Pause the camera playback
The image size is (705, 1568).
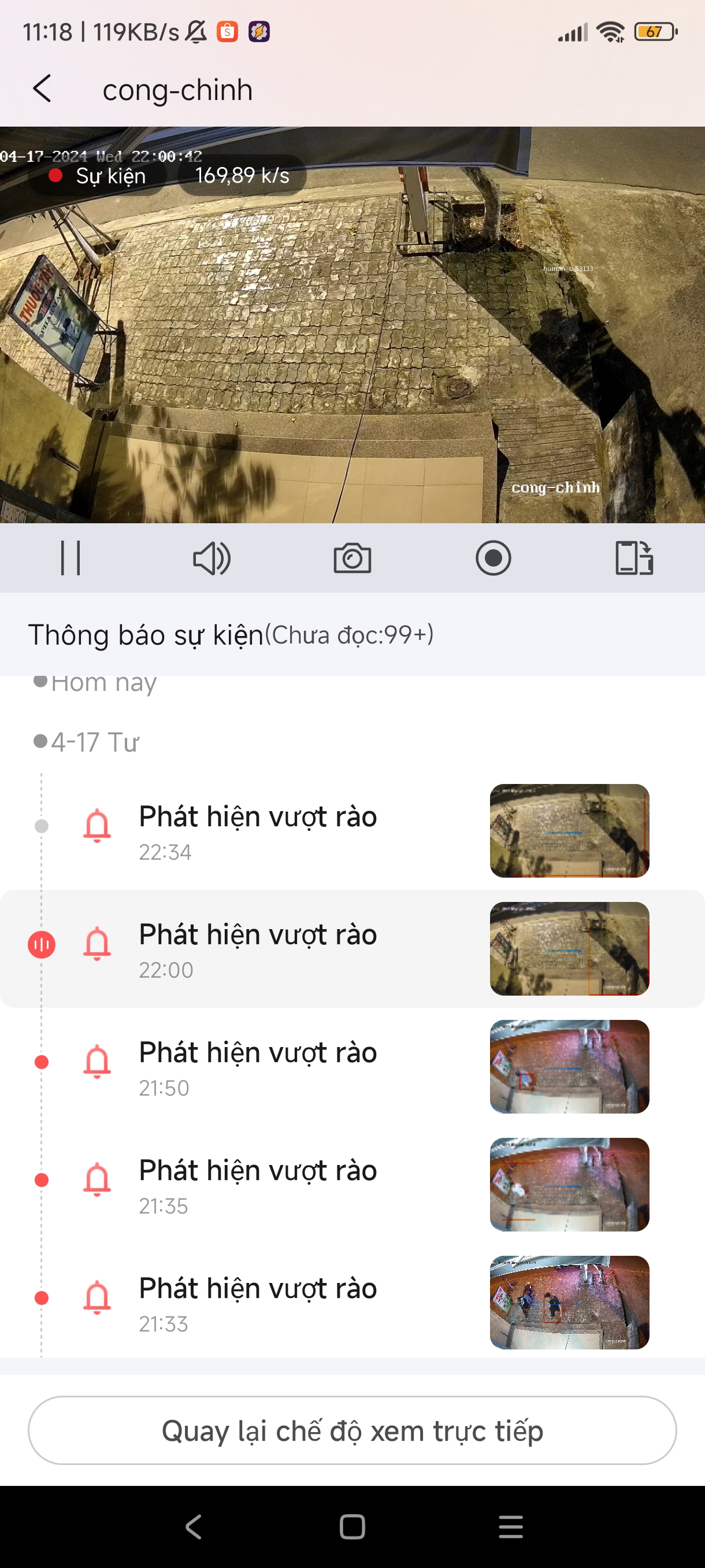point(70,557)
